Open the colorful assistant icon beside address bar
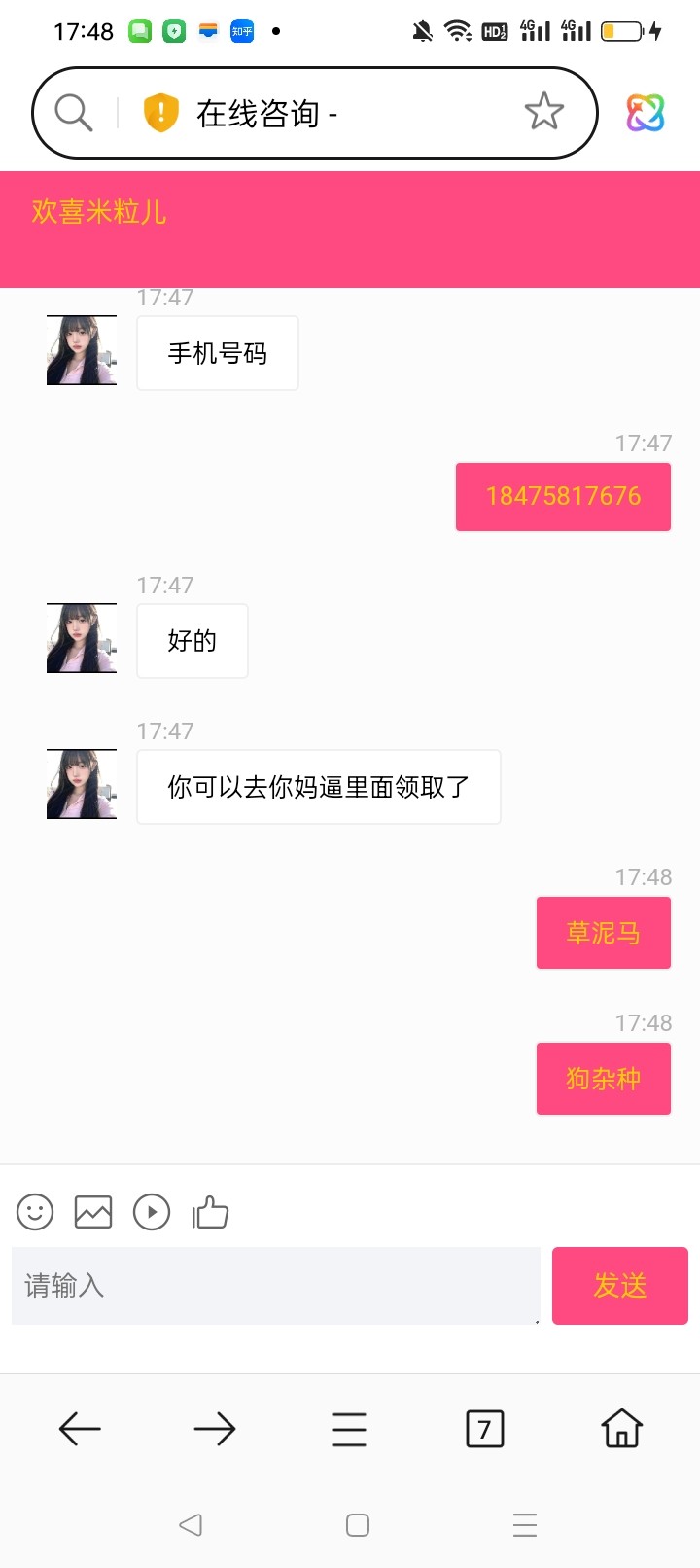700x1568 pixels. [x=646, y=113]
